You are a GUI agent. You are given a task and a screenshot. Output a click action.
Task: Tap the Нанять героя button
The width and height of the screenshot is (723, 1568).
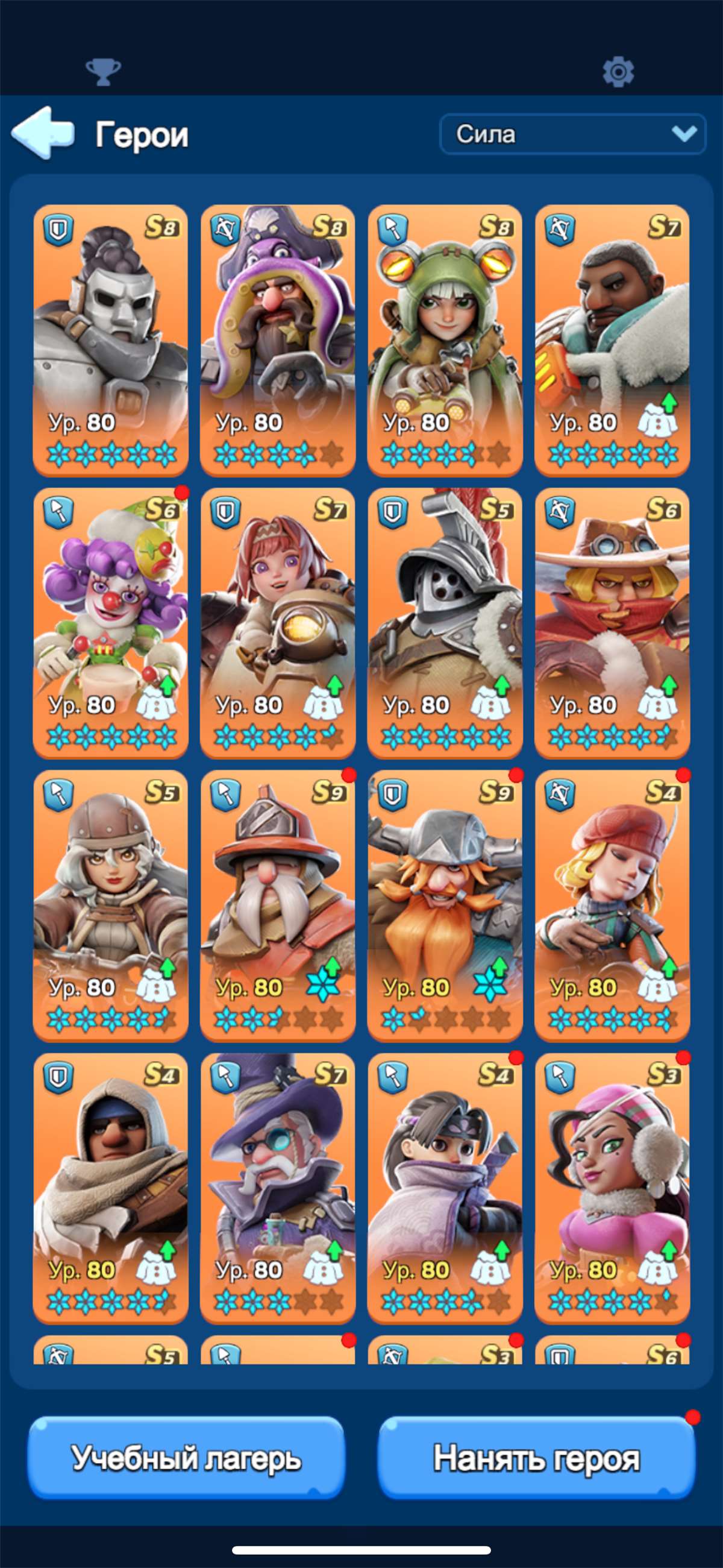point(536,1457)
